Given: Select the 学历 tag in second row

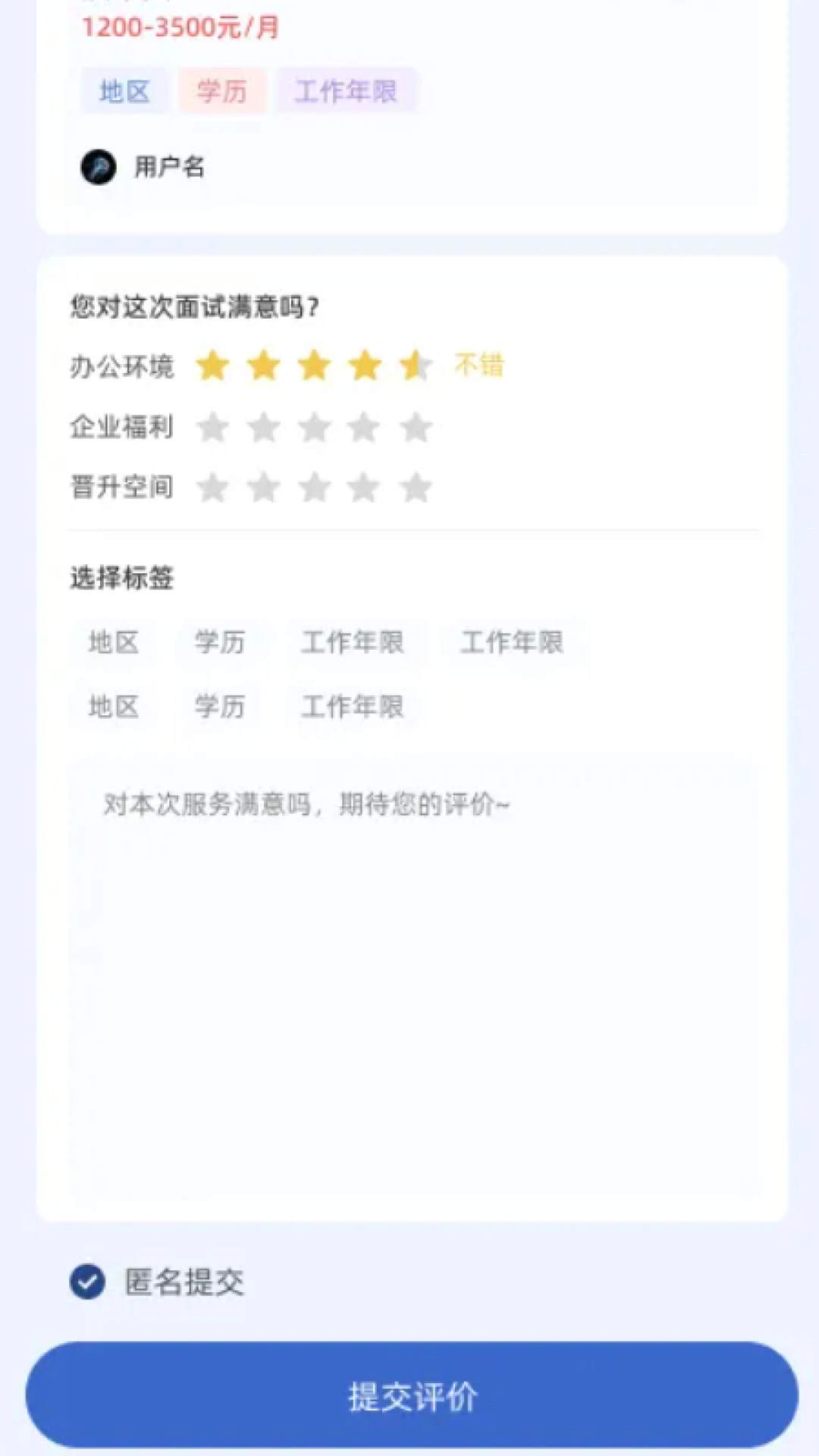Looking at the screenshot, I should (x=220, y=707).
